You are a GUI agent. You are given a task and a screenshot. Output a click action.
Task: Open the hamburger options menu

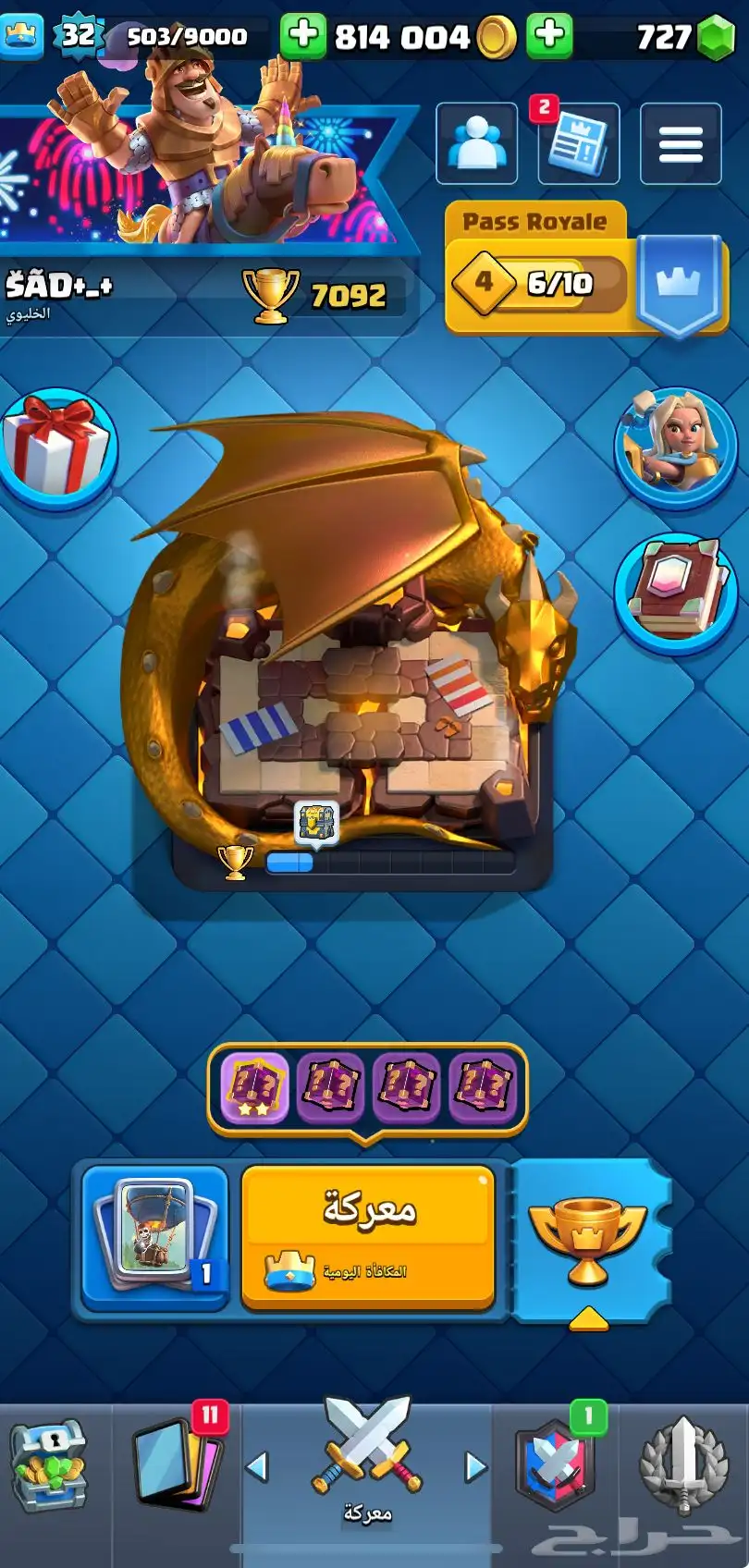[681, 143]
